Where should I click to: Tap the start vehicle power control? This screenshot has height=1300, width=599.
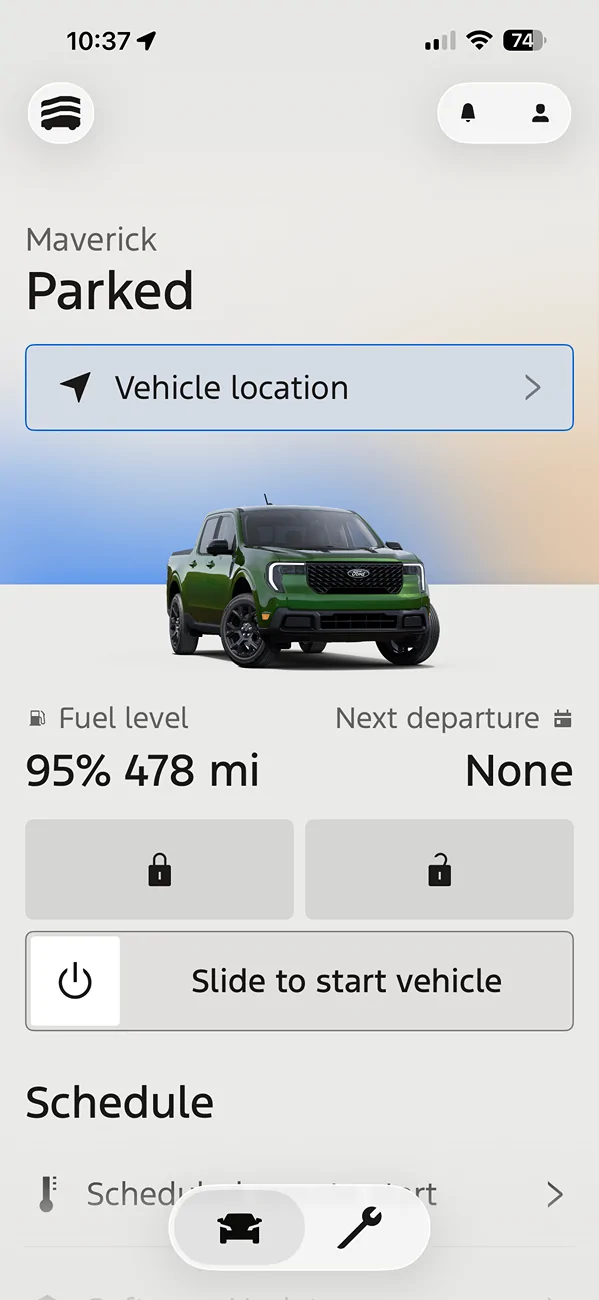point(75,981)
